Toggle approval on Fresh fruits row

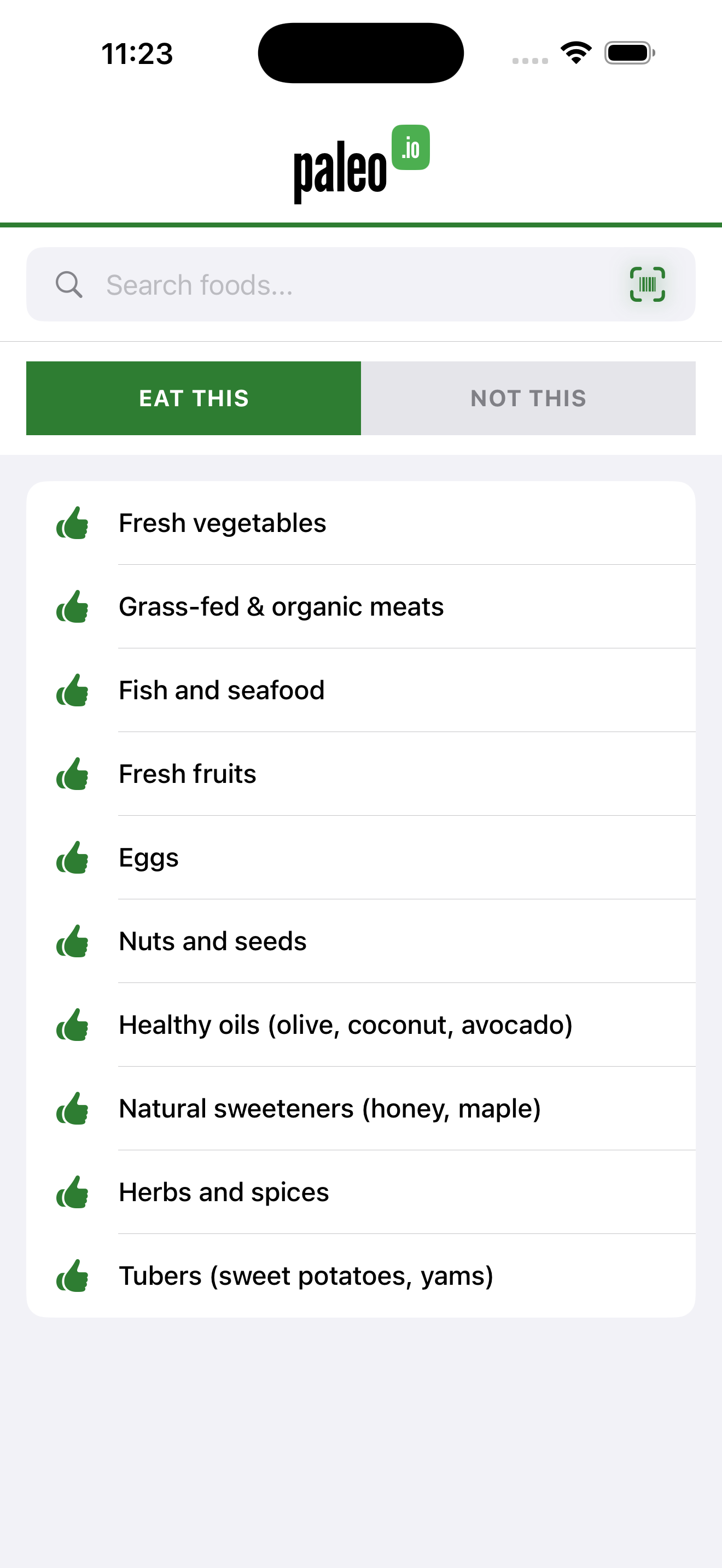point(72,774)
